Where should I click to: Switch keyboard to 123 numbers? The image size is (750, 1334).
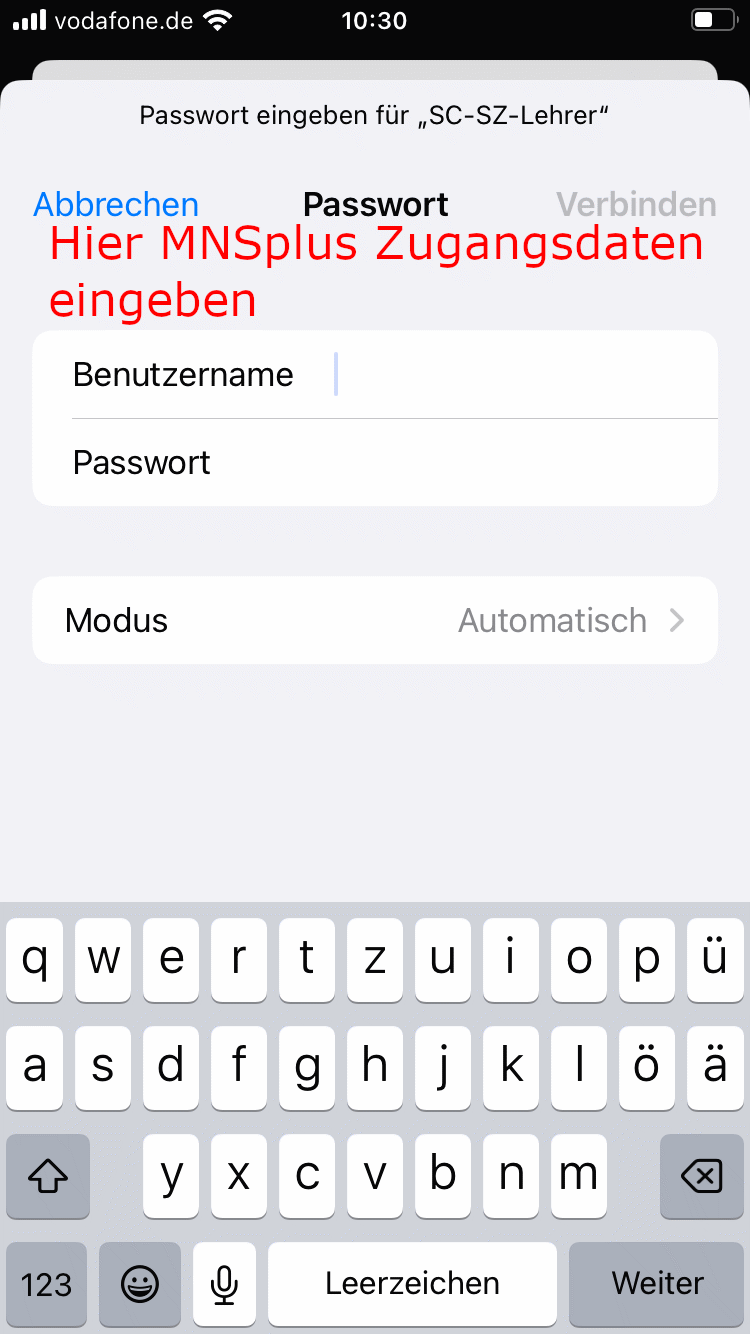tap(47, 1283)
